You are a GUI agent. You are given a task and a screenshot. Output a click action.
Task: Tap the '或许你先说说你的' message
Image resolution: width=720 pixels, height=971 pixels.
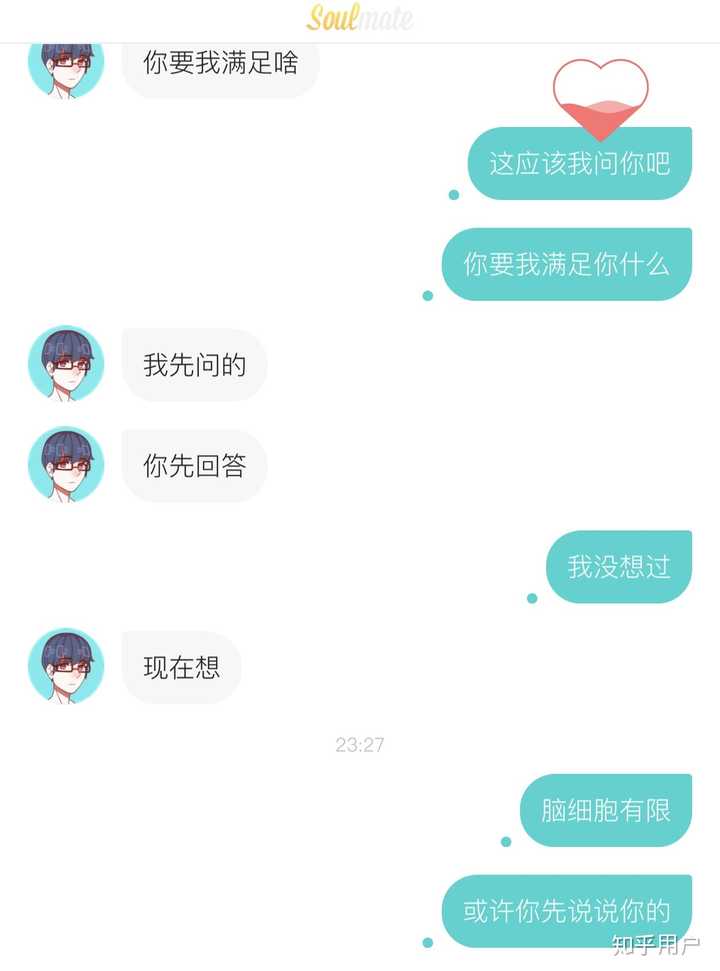[x=567, y=911]
